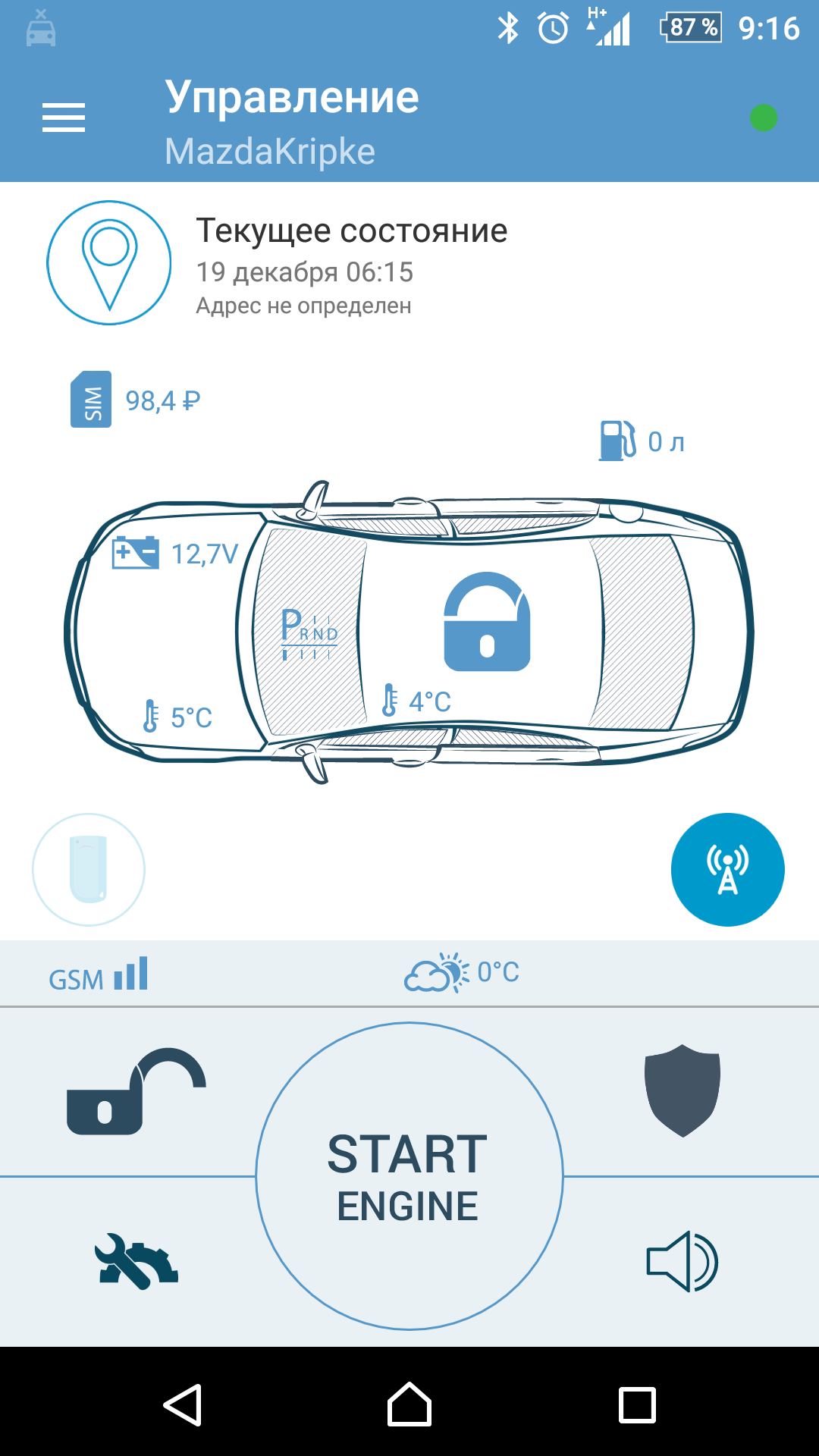Go back using system back button

point(182,1404)
